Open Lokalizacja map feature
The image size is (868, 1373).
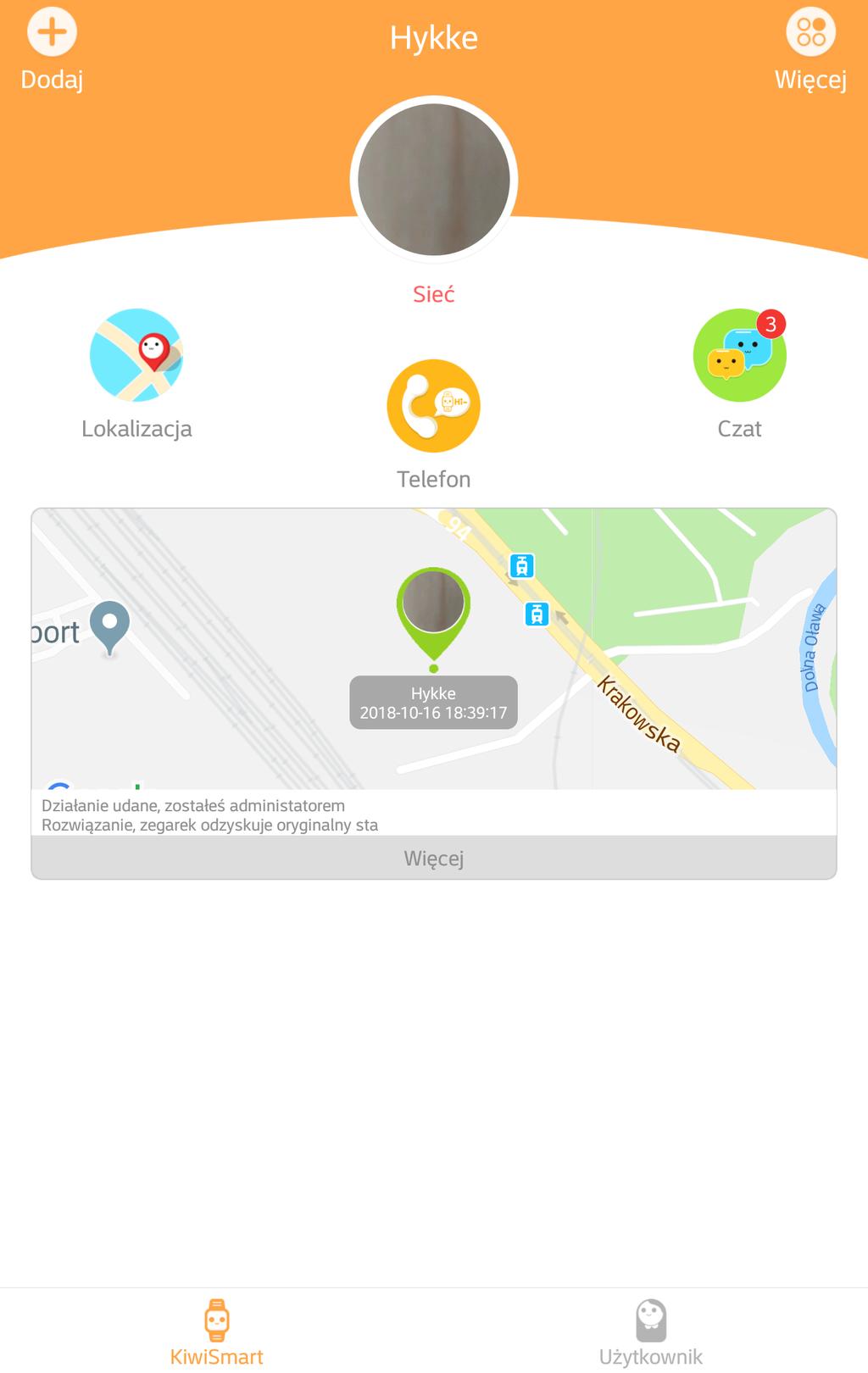(136, 355)
